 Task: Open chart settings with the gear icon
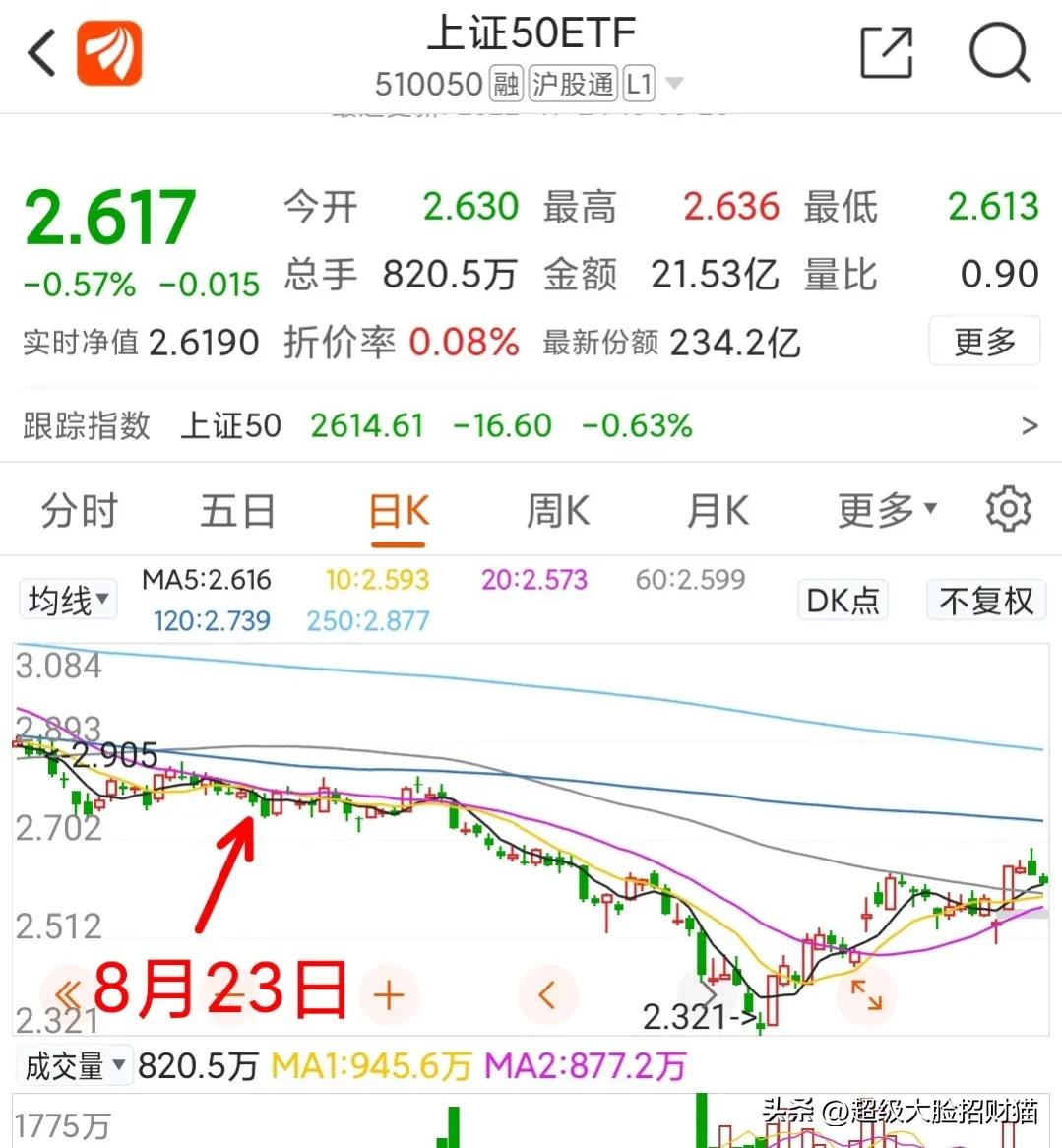[1007, 508]
